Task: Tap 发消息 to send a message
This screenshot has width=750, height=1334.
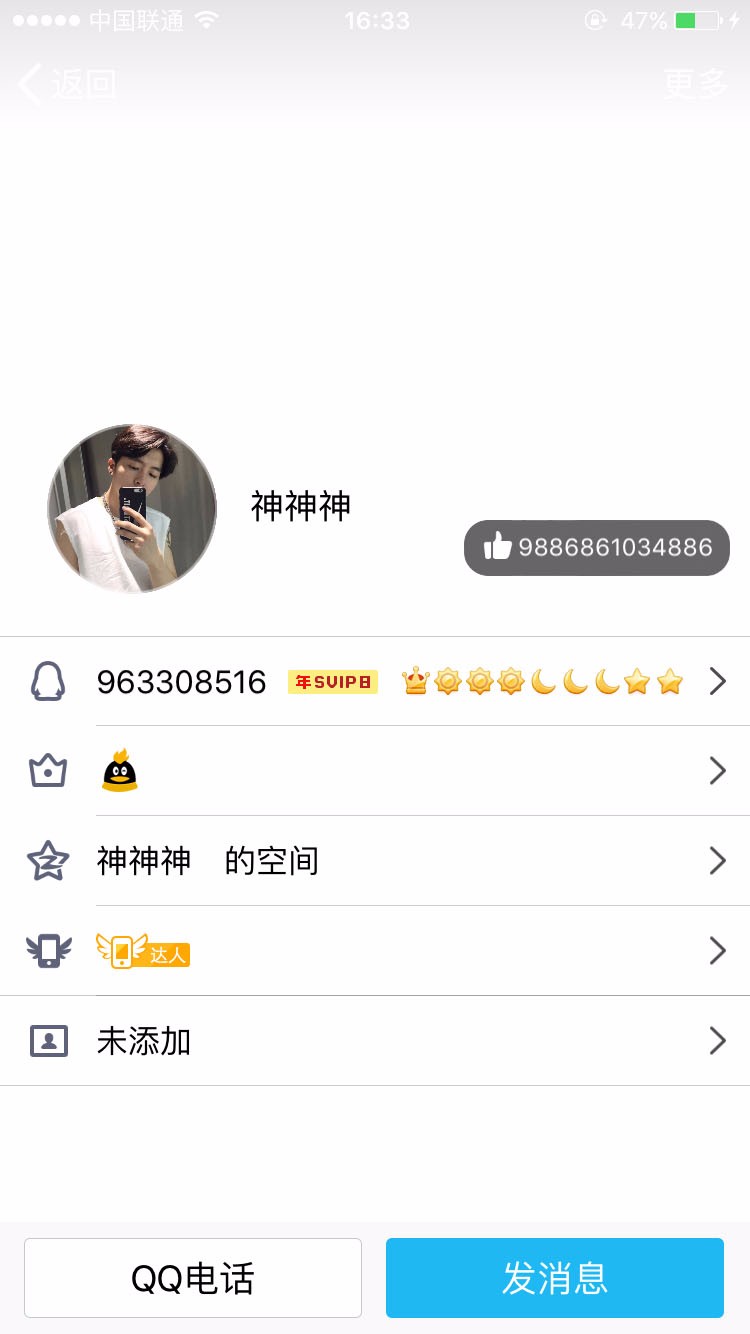Action: (x=555, y=1278)
